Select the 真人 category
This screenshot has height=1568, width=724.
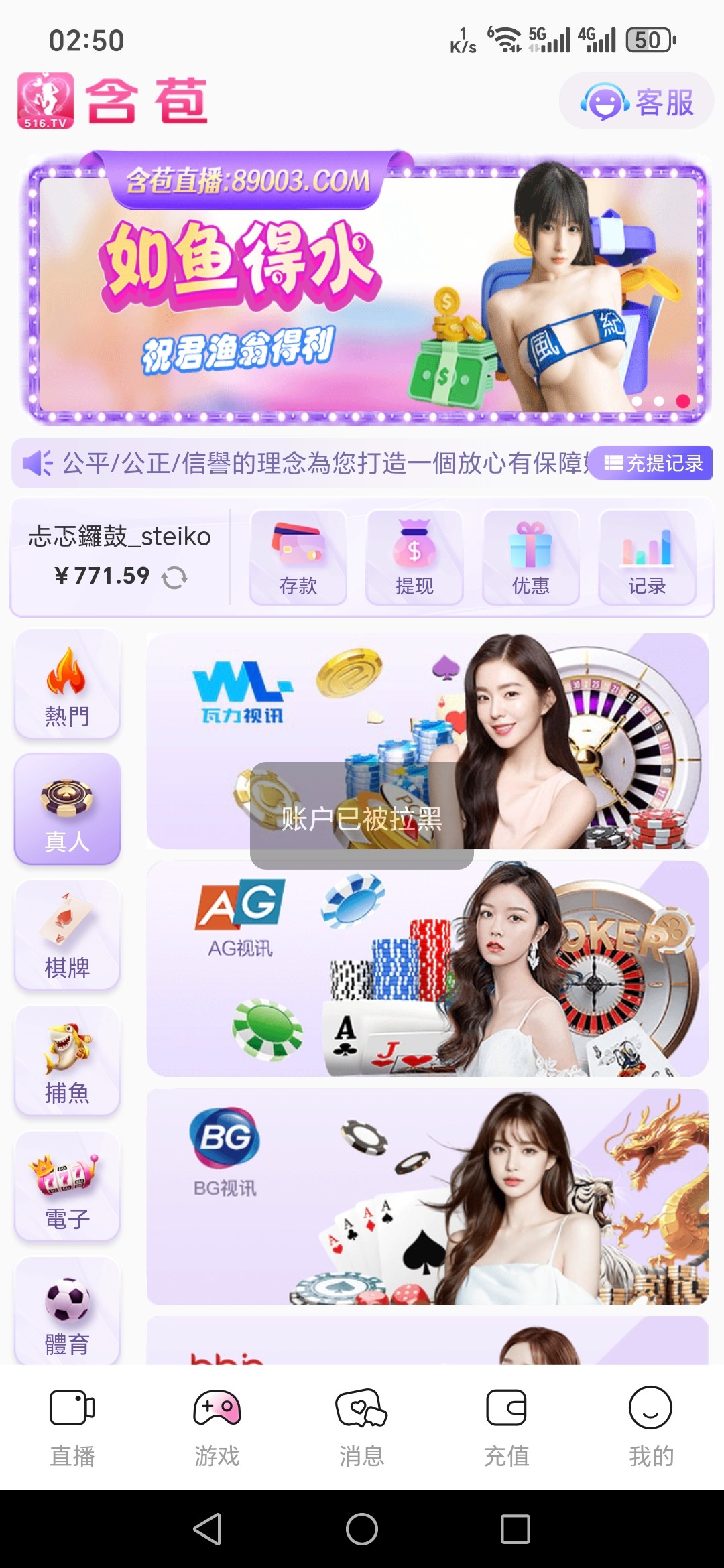[x=67, y=809]
